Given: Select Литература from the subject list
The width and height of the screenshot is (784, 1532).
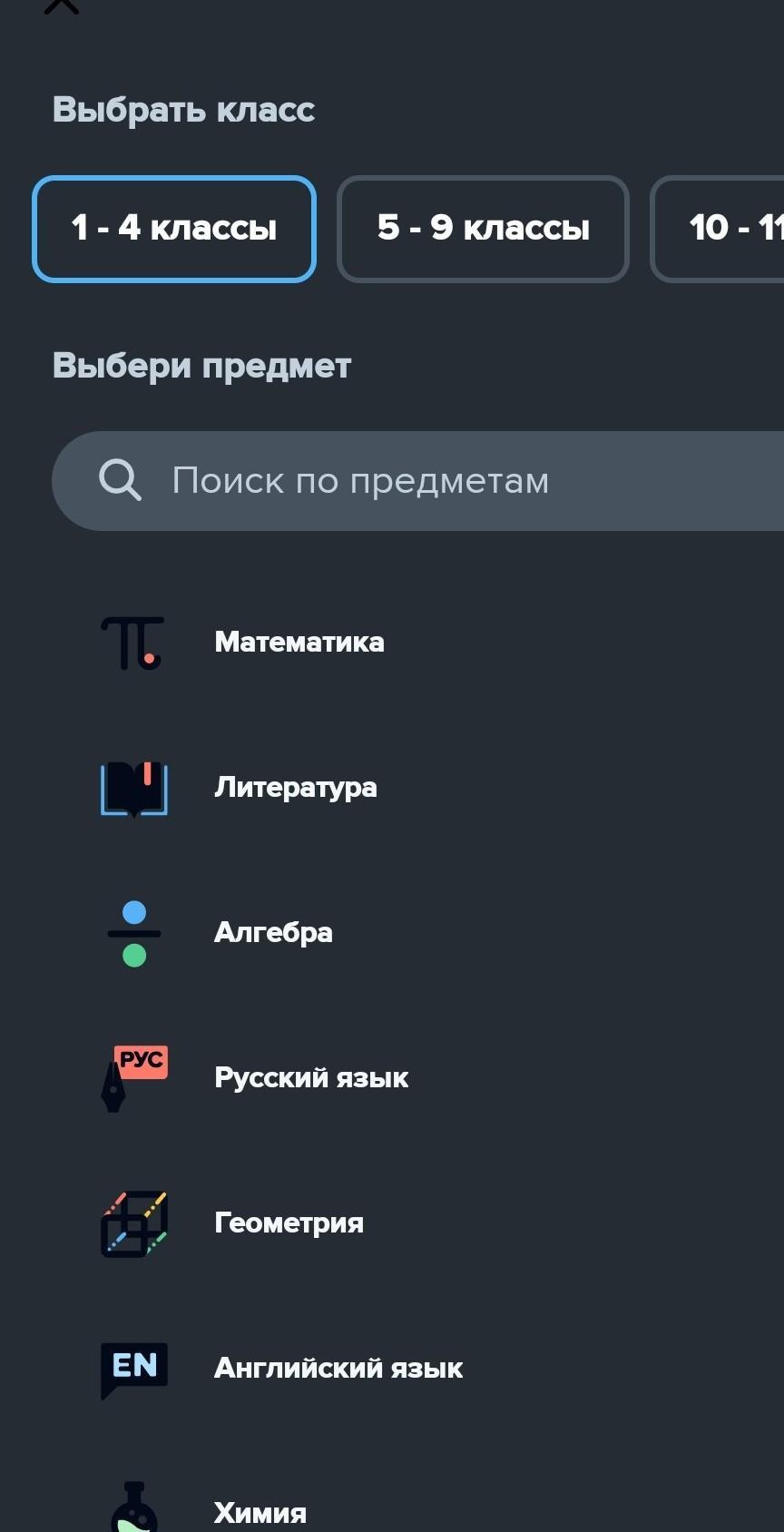Looking at the screenshot, I should coord(418,788).
